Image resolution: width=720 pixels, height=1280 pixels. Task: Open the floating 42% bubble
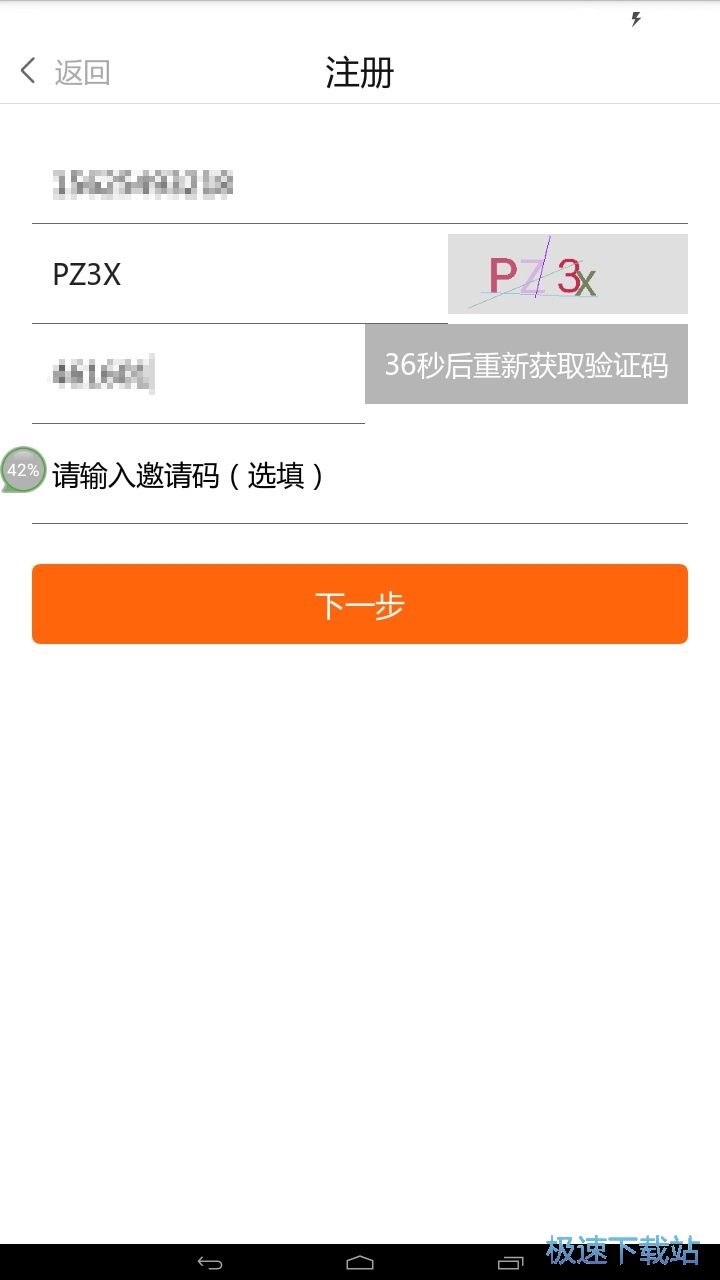23,470
